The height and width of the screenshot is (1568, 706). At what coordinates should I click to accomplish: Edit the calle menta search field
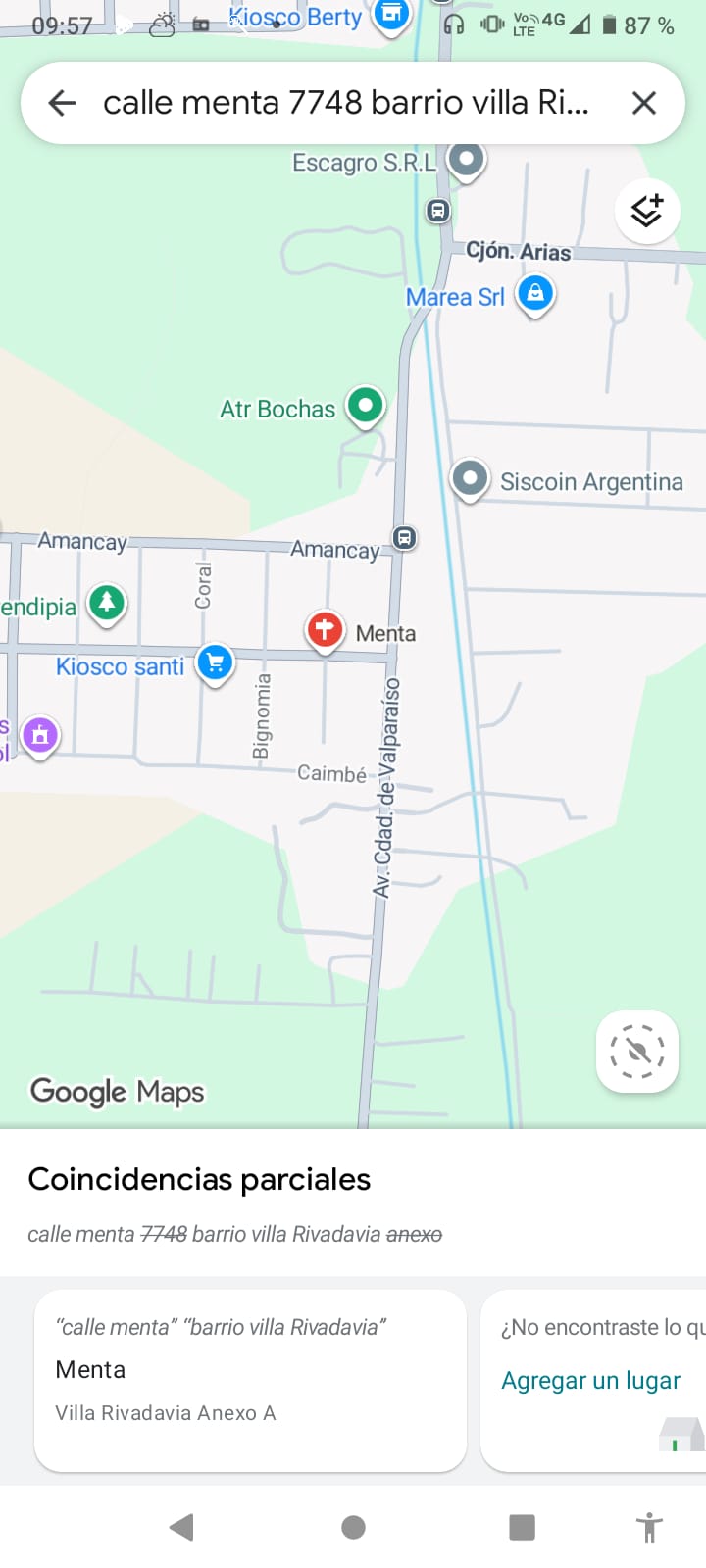pos(345,103)
